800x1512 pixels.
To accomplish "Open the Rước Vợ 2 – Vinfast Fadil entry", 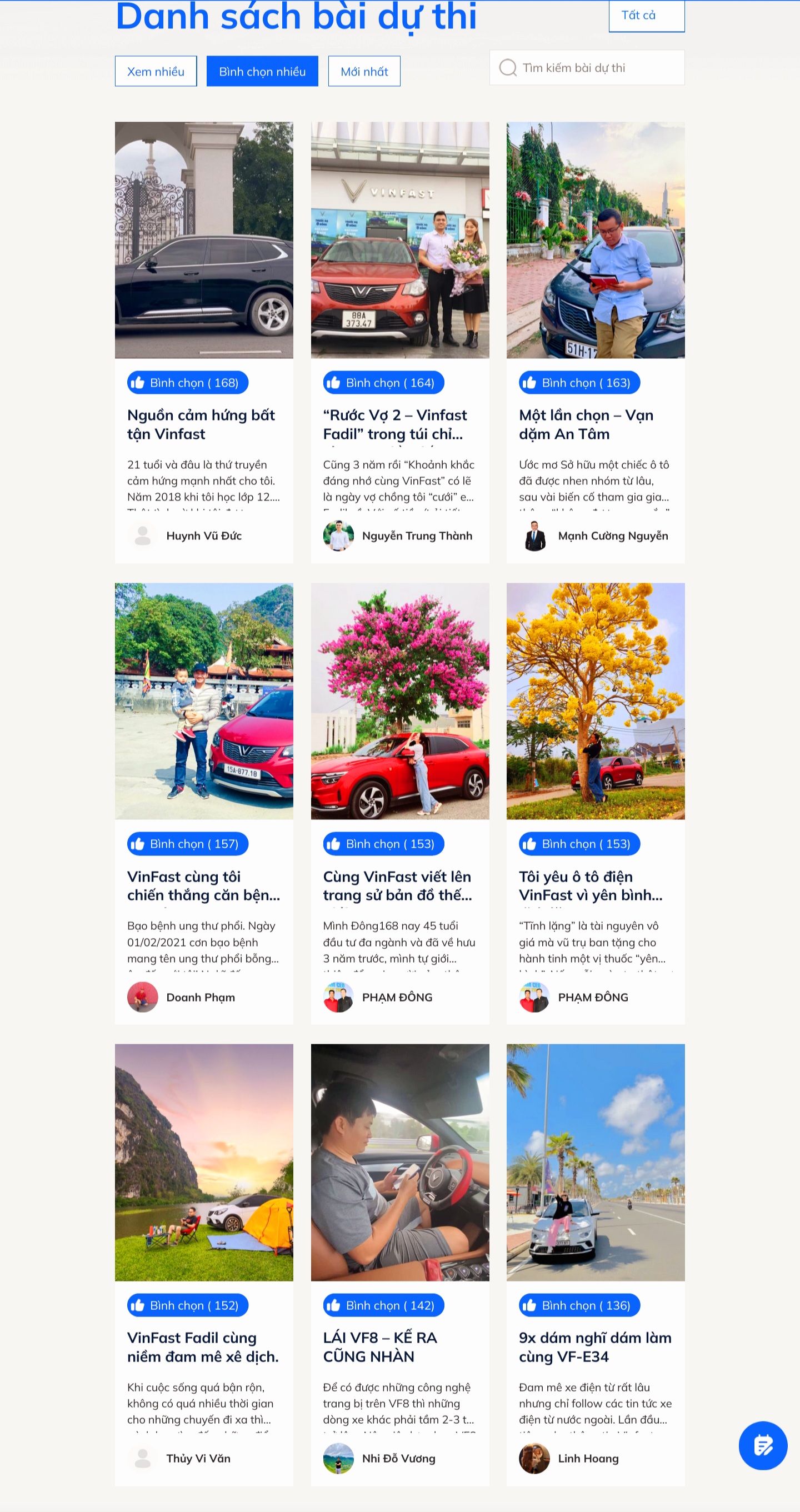I will point(394,424).
